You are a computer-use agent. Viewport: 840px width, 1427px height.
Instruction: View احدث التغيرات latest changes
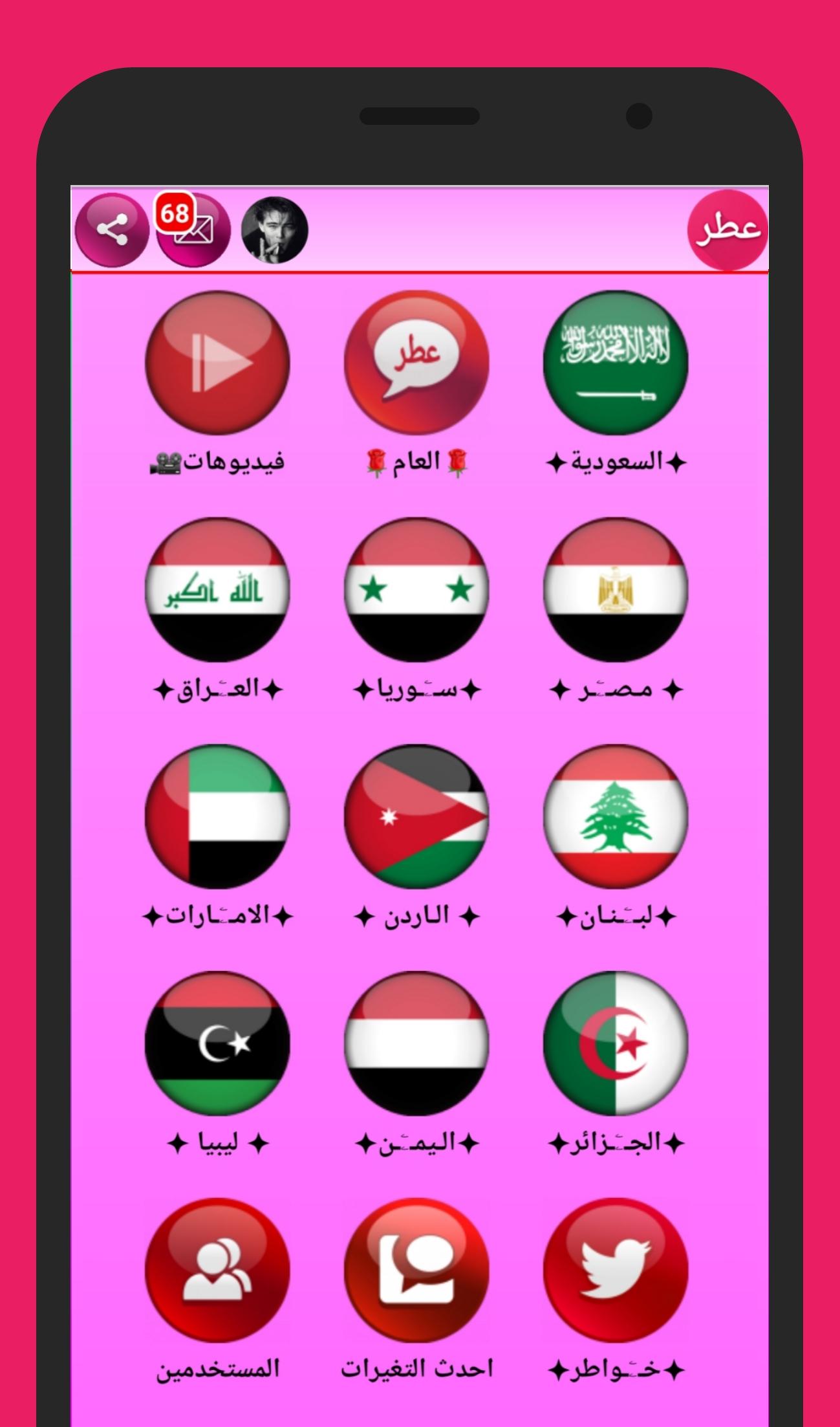(416, 1270)
